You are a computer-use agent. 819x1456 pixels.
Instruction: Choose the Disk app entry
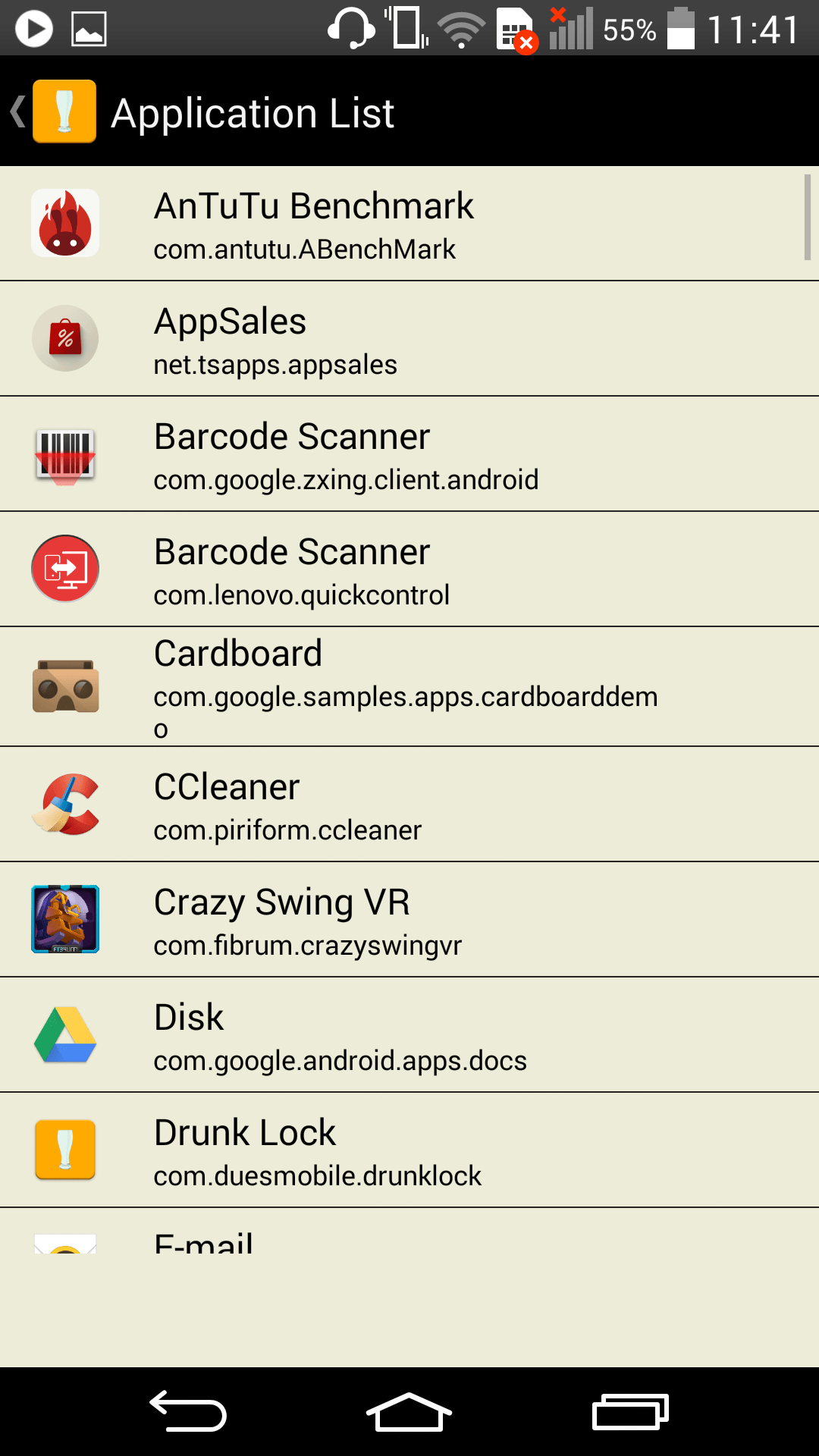click(x=409, y=1035)
